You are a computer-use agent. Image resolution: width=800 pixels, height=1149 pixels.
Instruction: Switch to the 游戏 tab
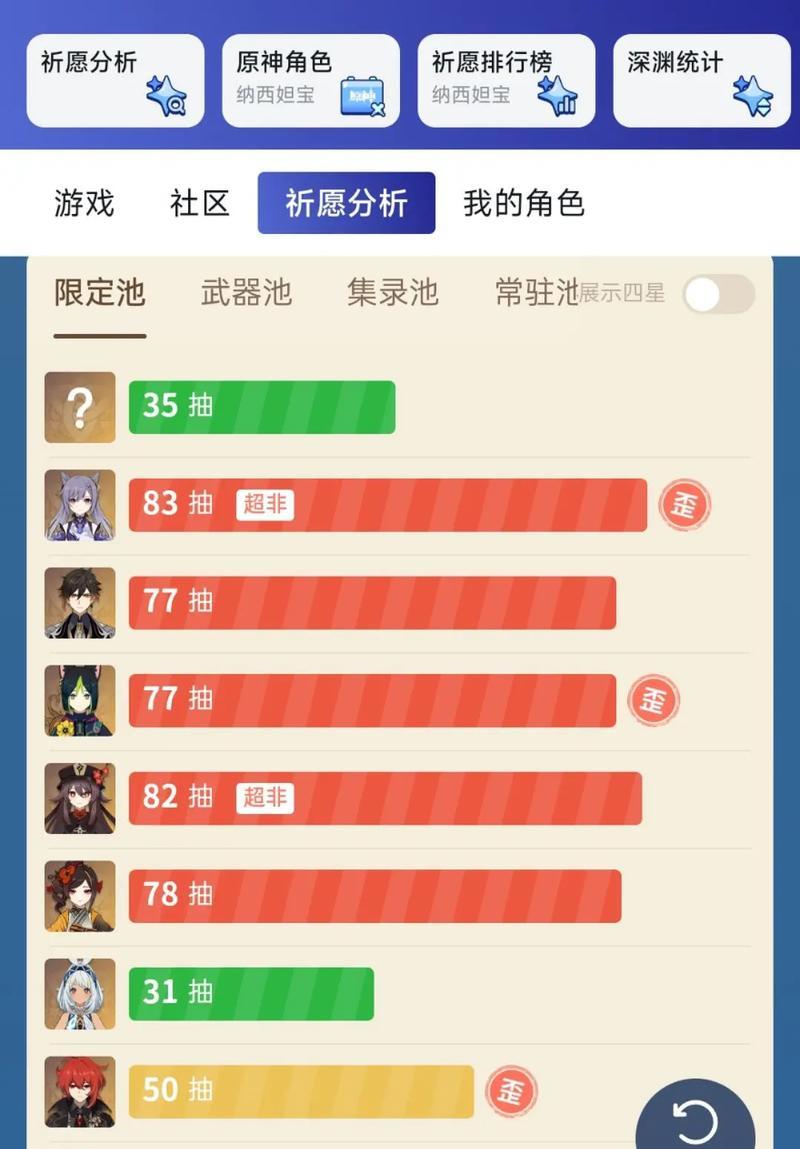(84, 203)
